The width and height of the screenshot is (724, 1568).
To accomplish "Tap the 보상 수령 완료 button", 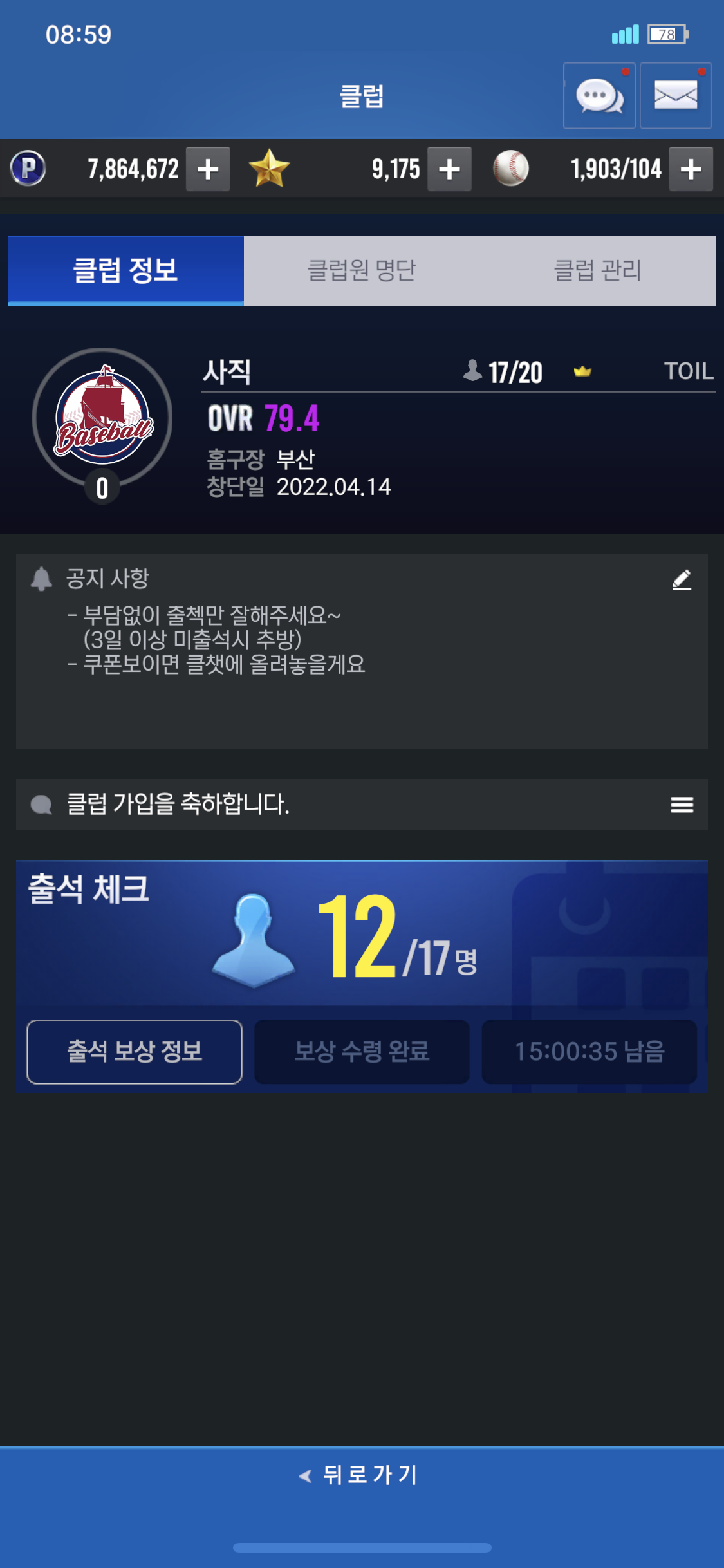I will 362,1052.
